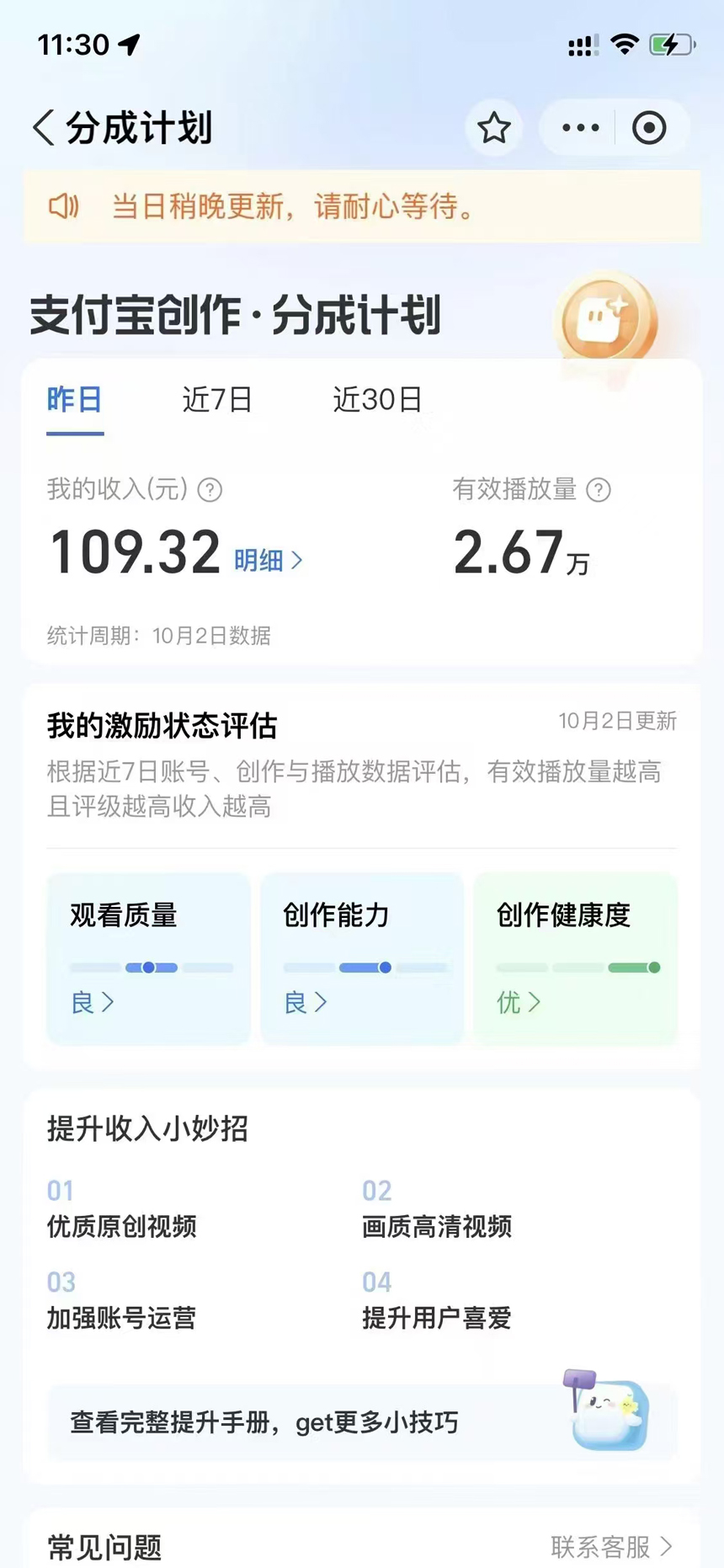724x1568 pixels.
Task: Favorite this mini program with the star
Action: 494,128
